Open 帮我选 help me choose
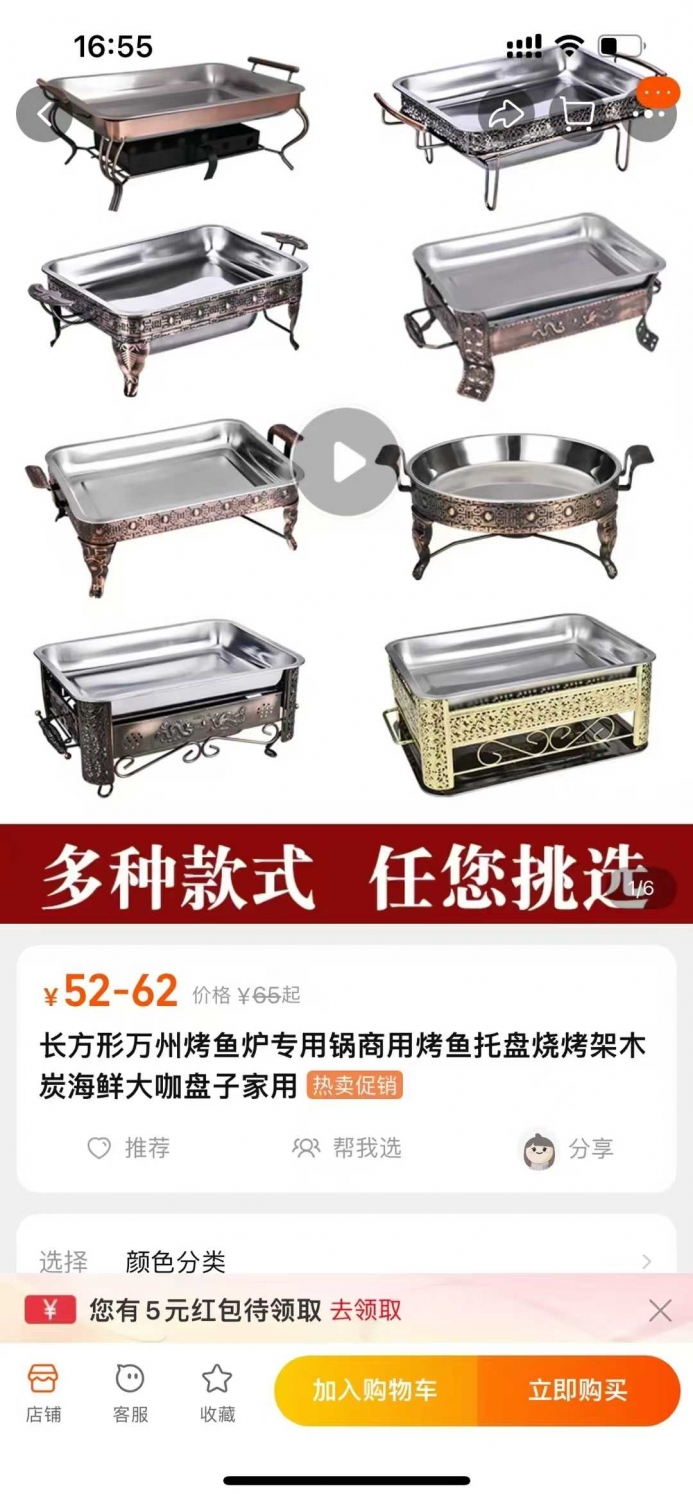The height and width of the screenshot is (1500, 693). click(x=347, y=1148)
